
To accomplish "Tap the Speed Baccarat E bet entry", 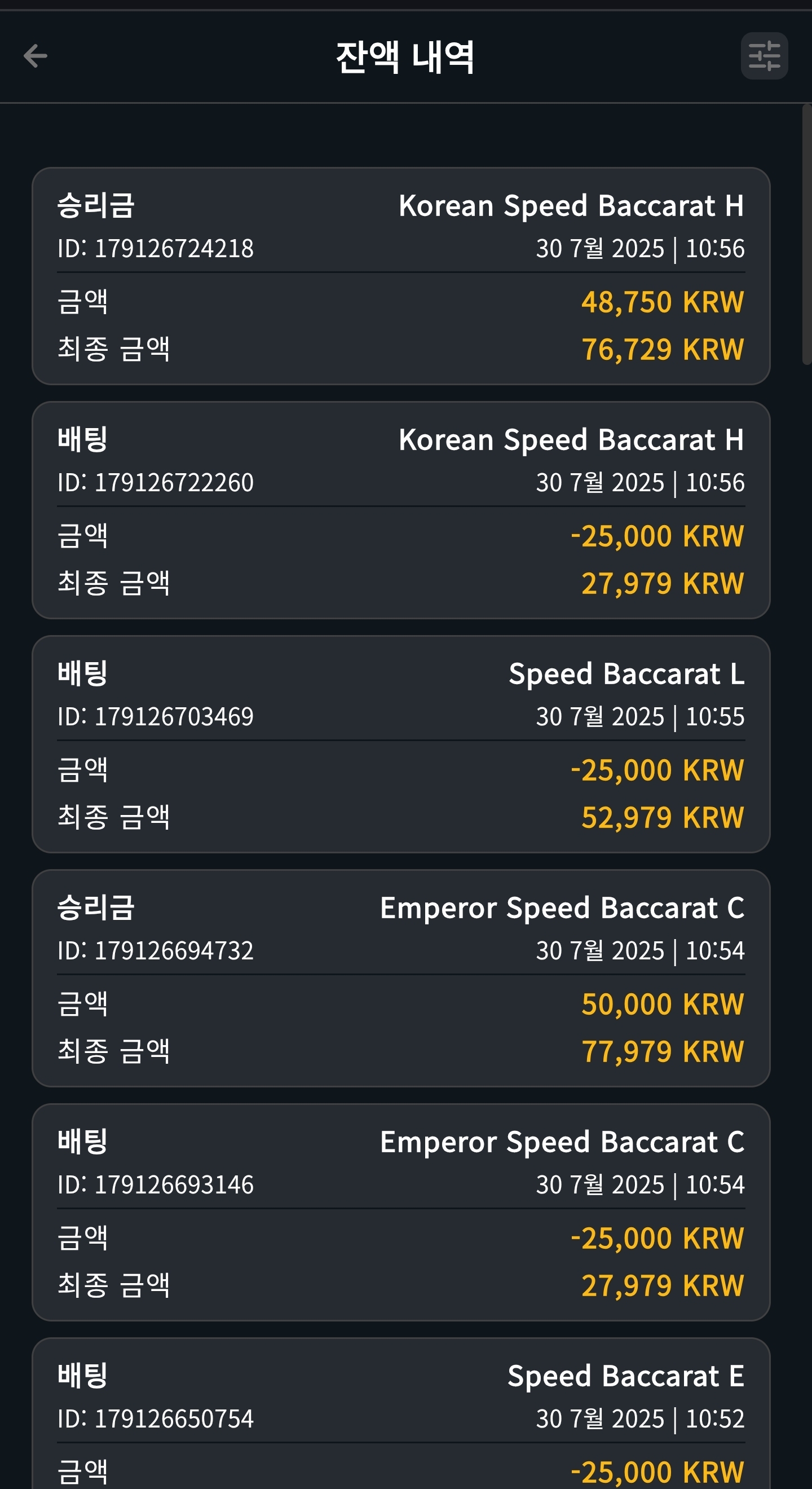I will (x=401, y=1413).
